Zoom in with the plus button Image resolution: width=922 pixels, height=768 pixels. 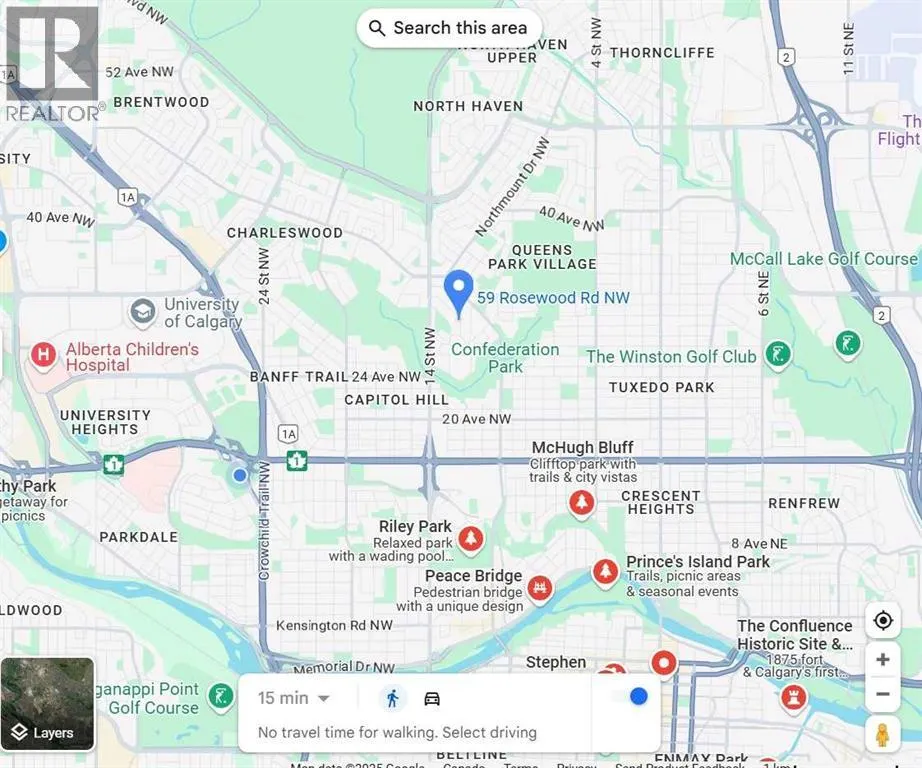tap(882, 660)
